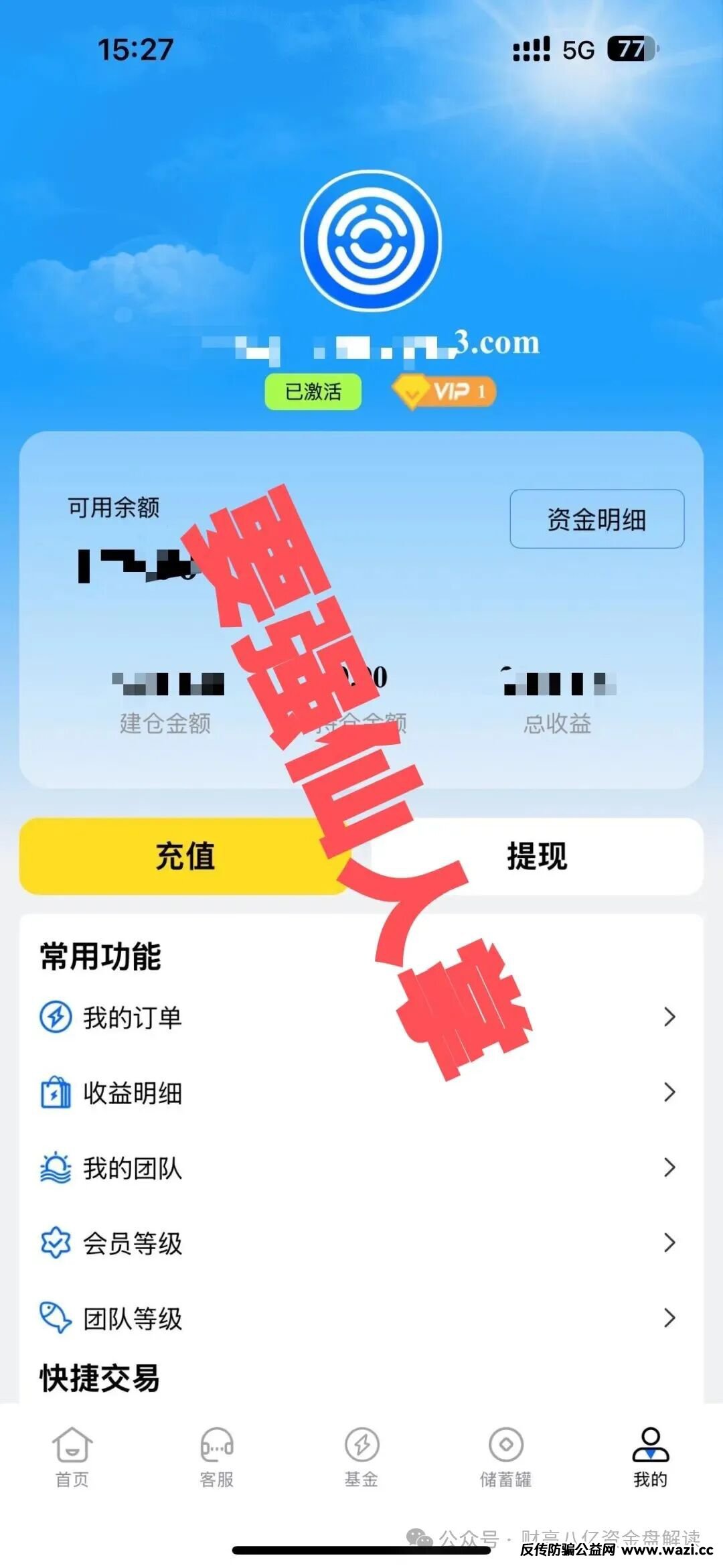View 收益明细 earnings details

(x=358, y=1092)
